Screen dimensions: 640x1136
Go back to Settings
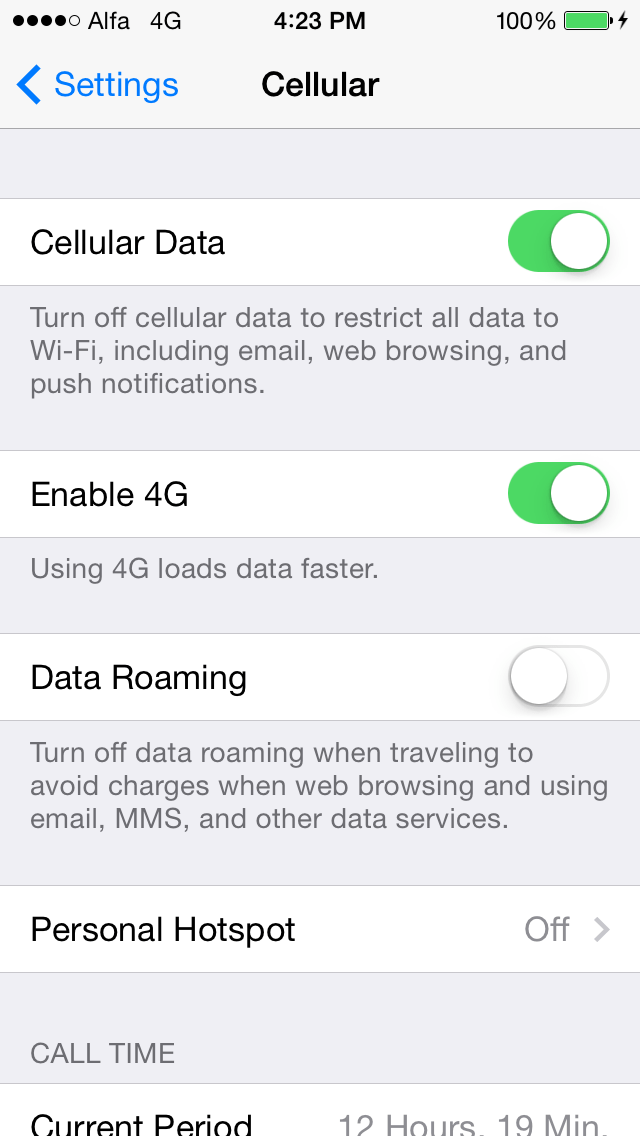[x=98, y=85]
